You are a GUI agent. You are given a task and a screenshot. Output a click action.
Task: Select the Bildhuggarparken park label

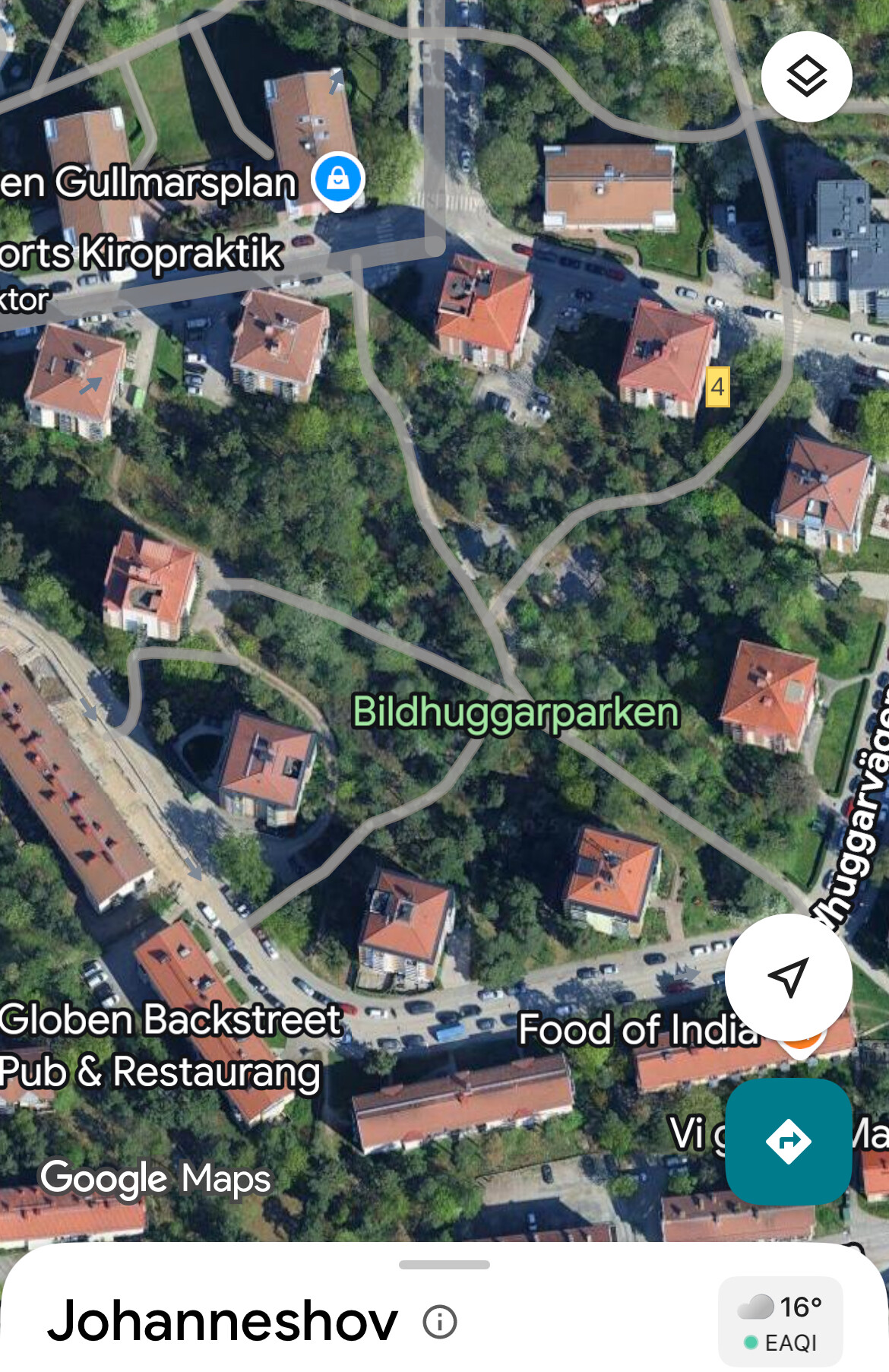pos(515,713)
